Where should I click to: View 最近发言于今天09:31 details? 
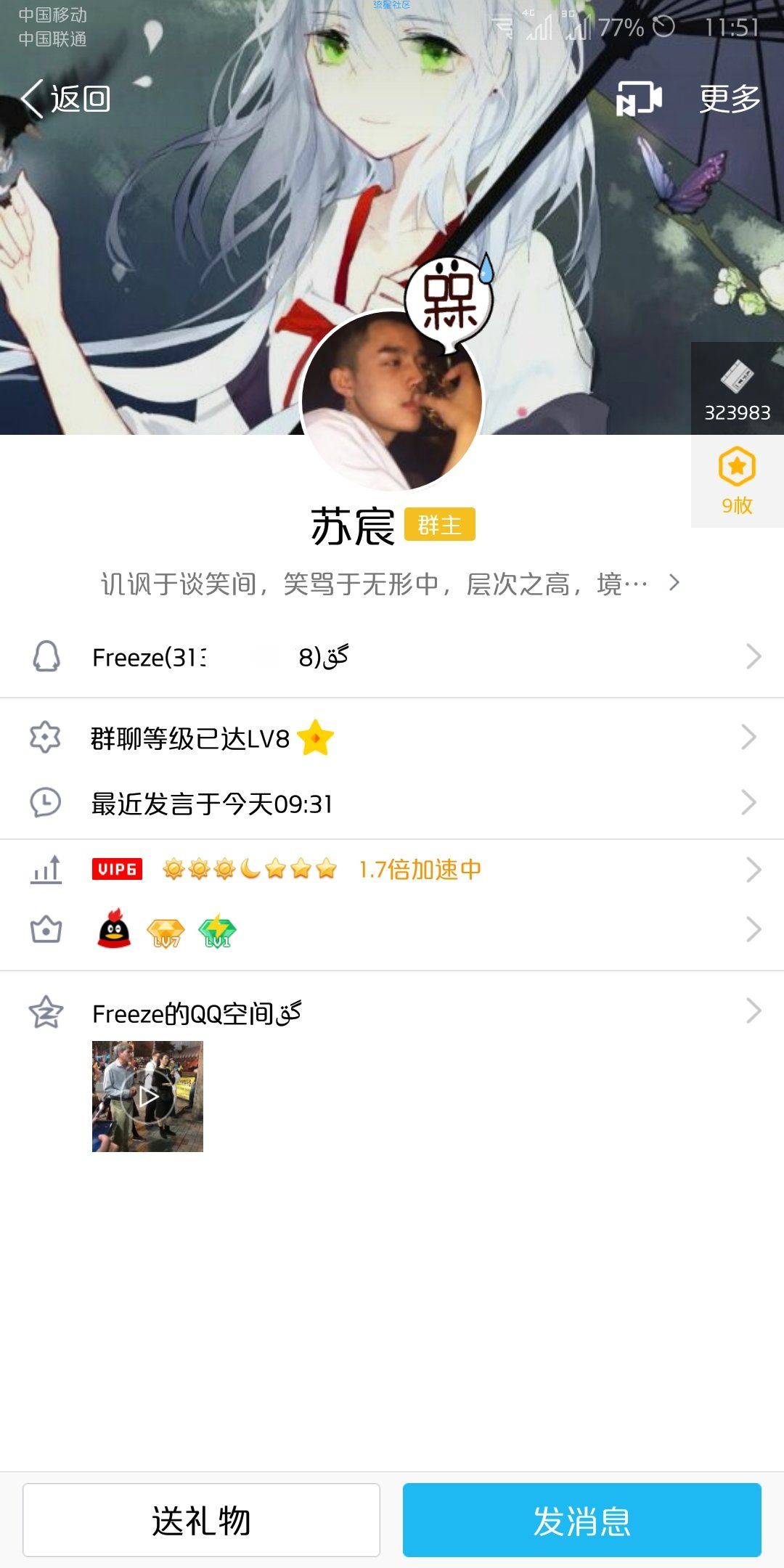[392, 803]
